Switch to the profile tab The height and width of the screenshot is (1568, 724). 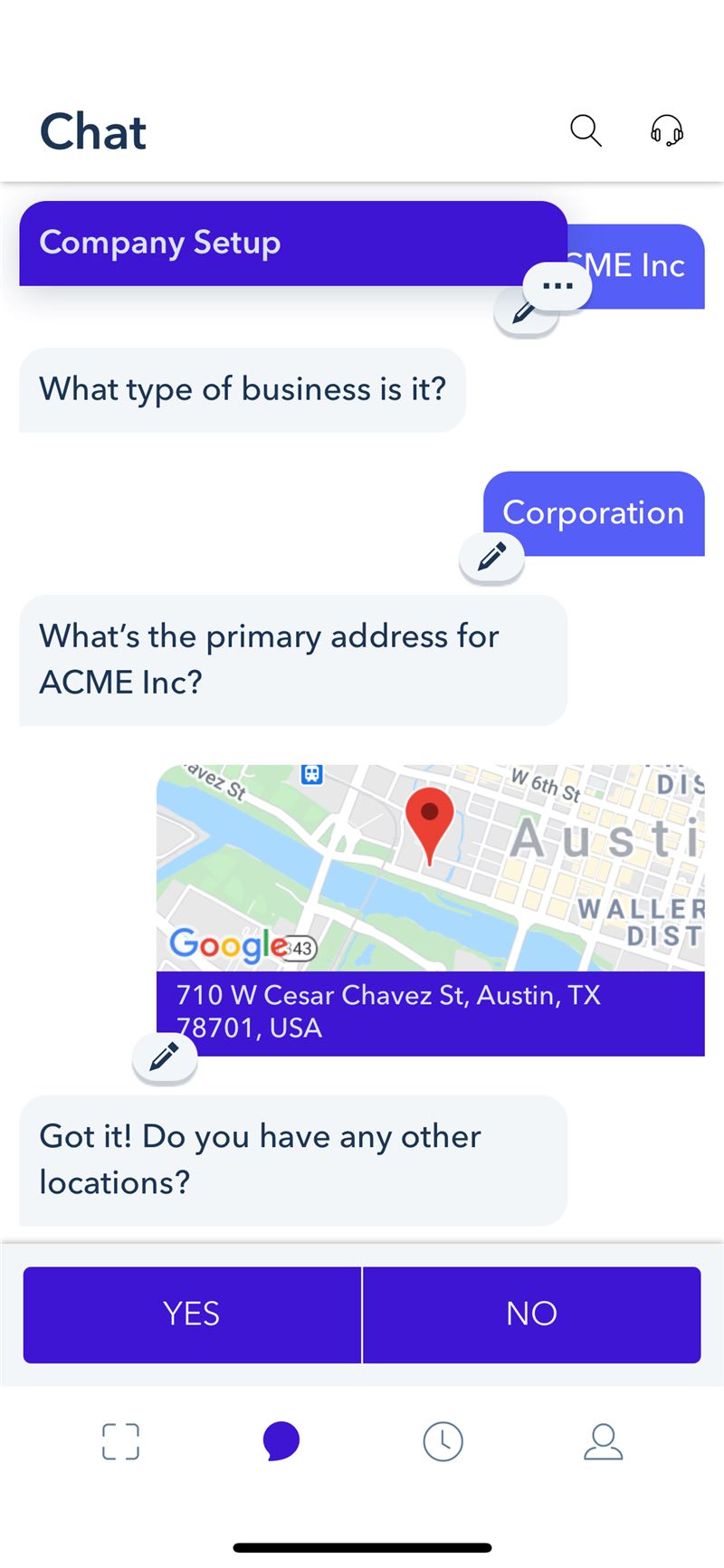coord(603,1441)
